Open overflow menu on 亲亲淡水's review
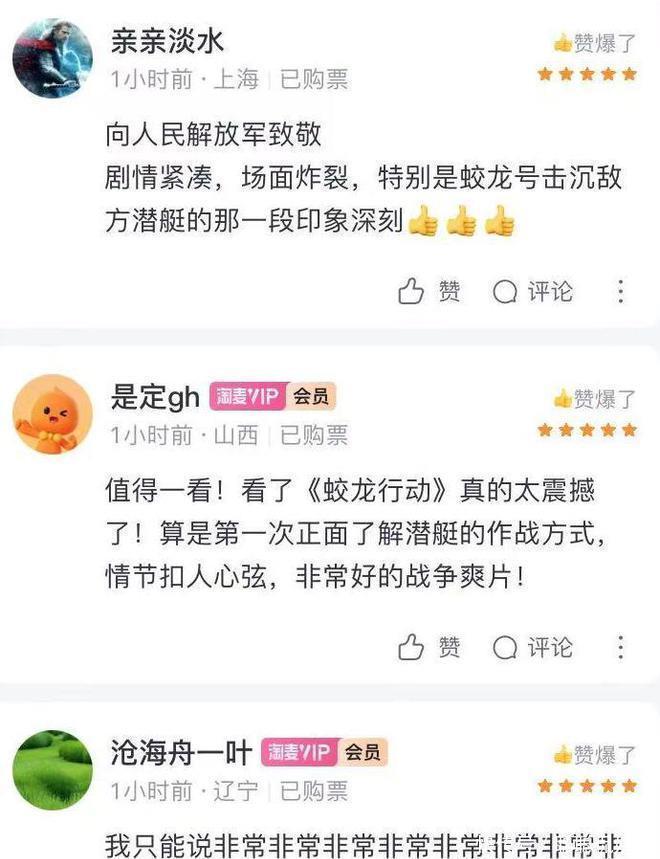 click(621, 292)
